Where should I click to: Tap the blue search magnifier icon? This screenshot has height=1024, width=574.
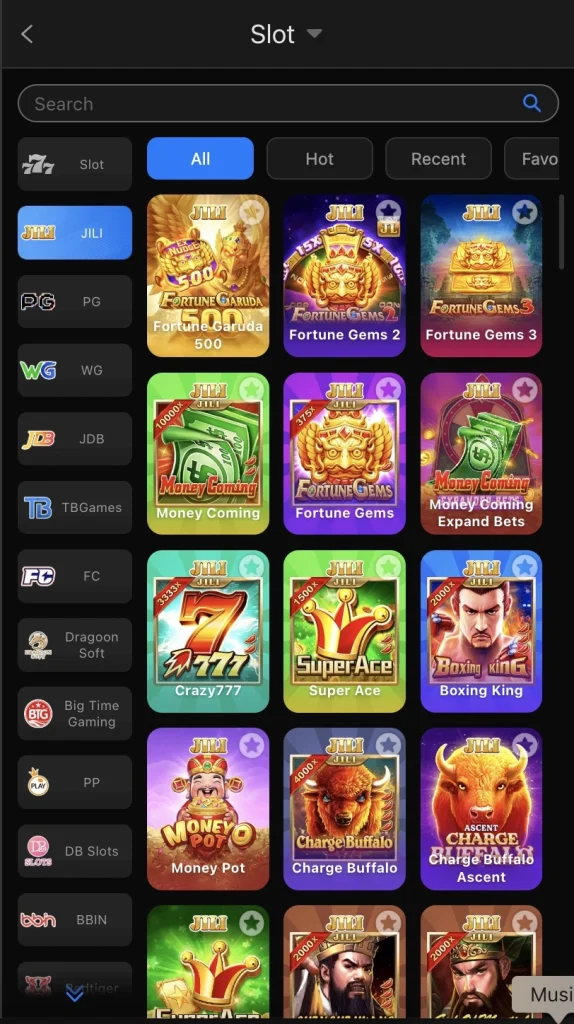[532, 103]
